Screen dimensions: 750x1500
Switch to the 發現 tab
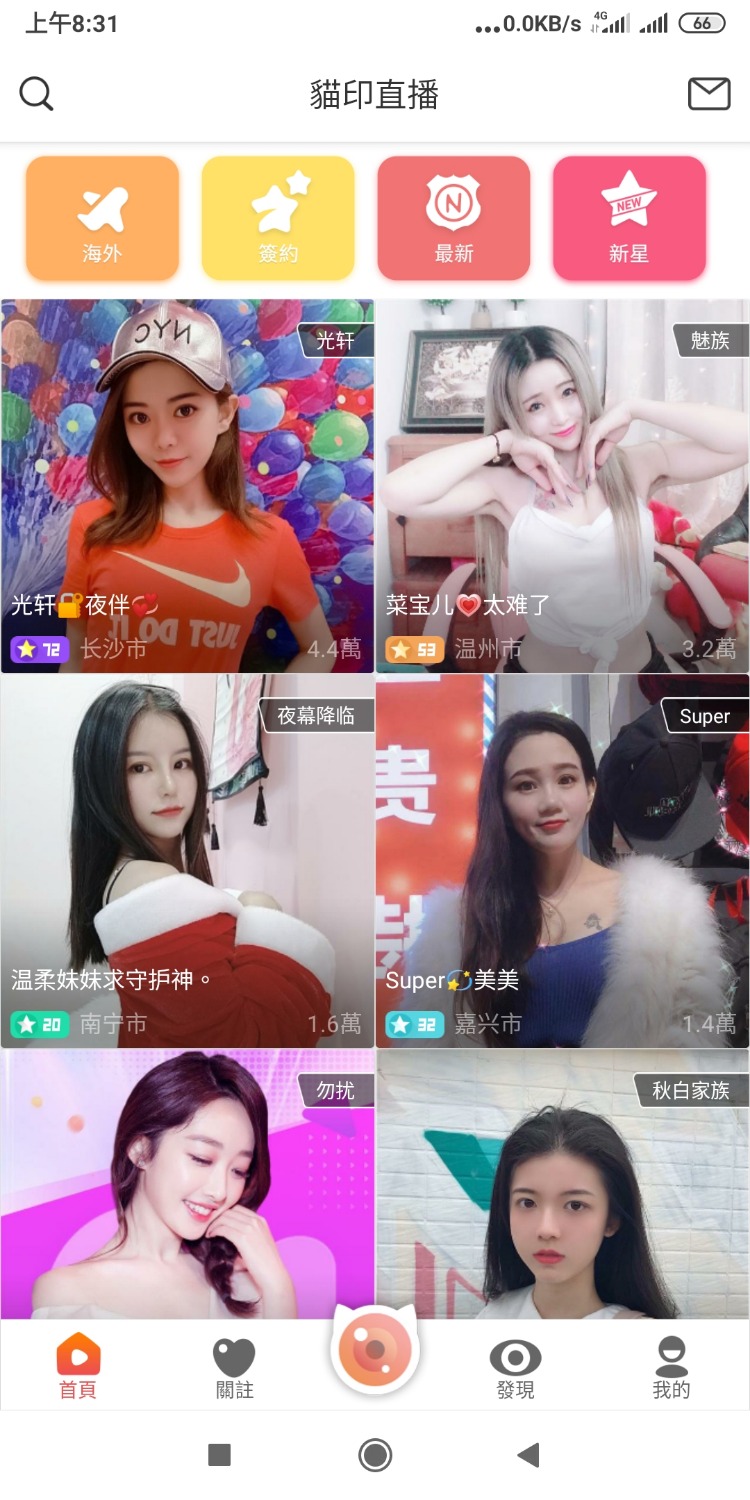click(x=515, y=1367)
